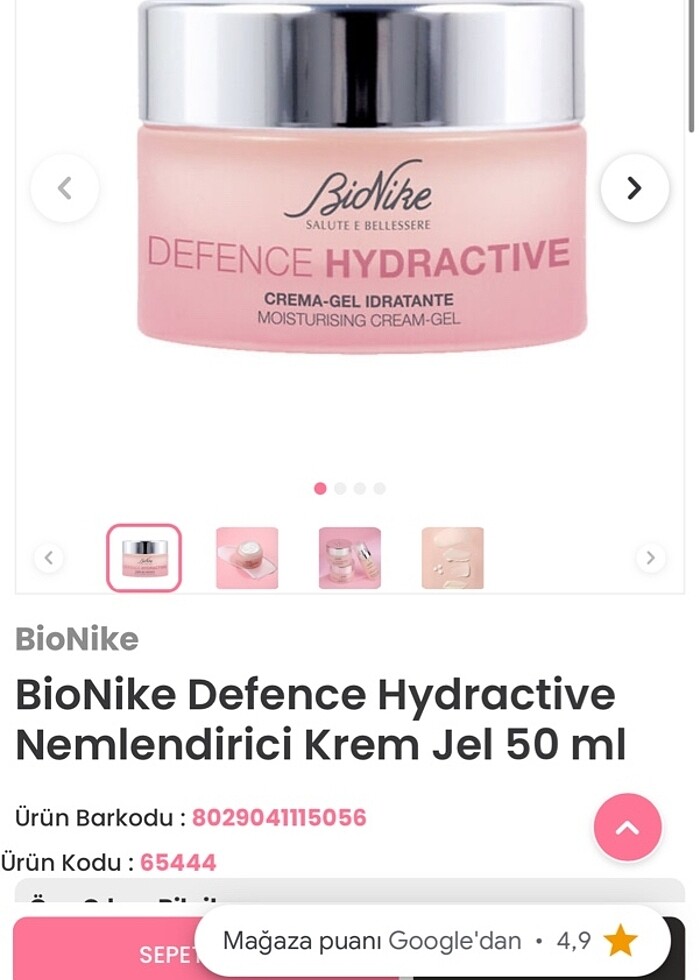This screenshot has height=980, width=700.
Task: Open the BioNike brand link
Action: [77, 639]
